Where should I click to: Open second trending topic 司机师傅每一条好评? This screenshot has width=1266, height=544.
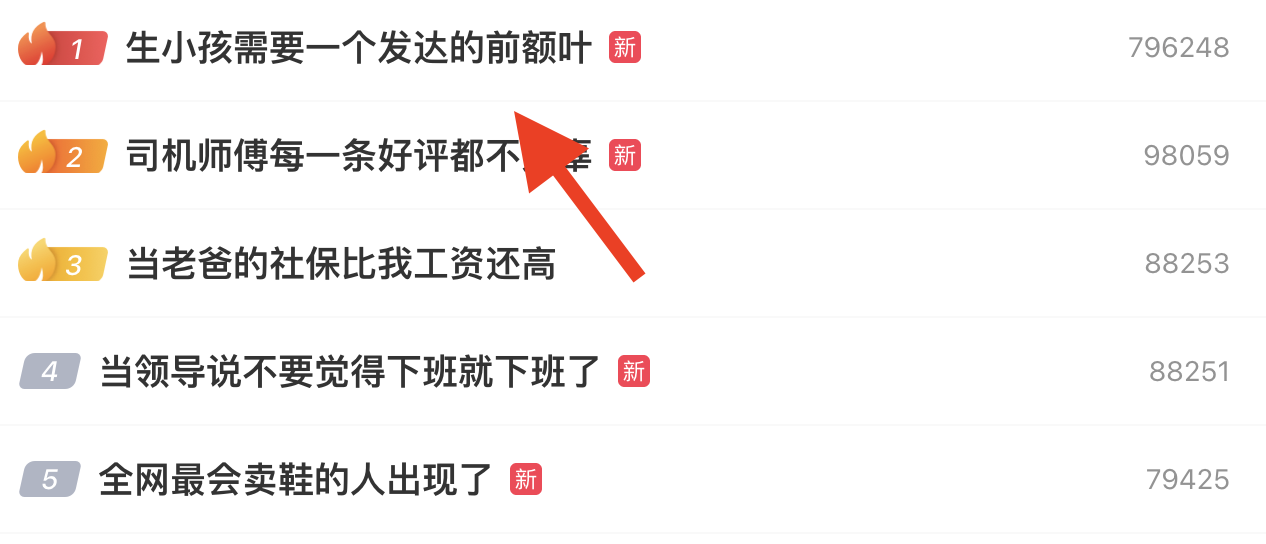(x=320, y=156)
